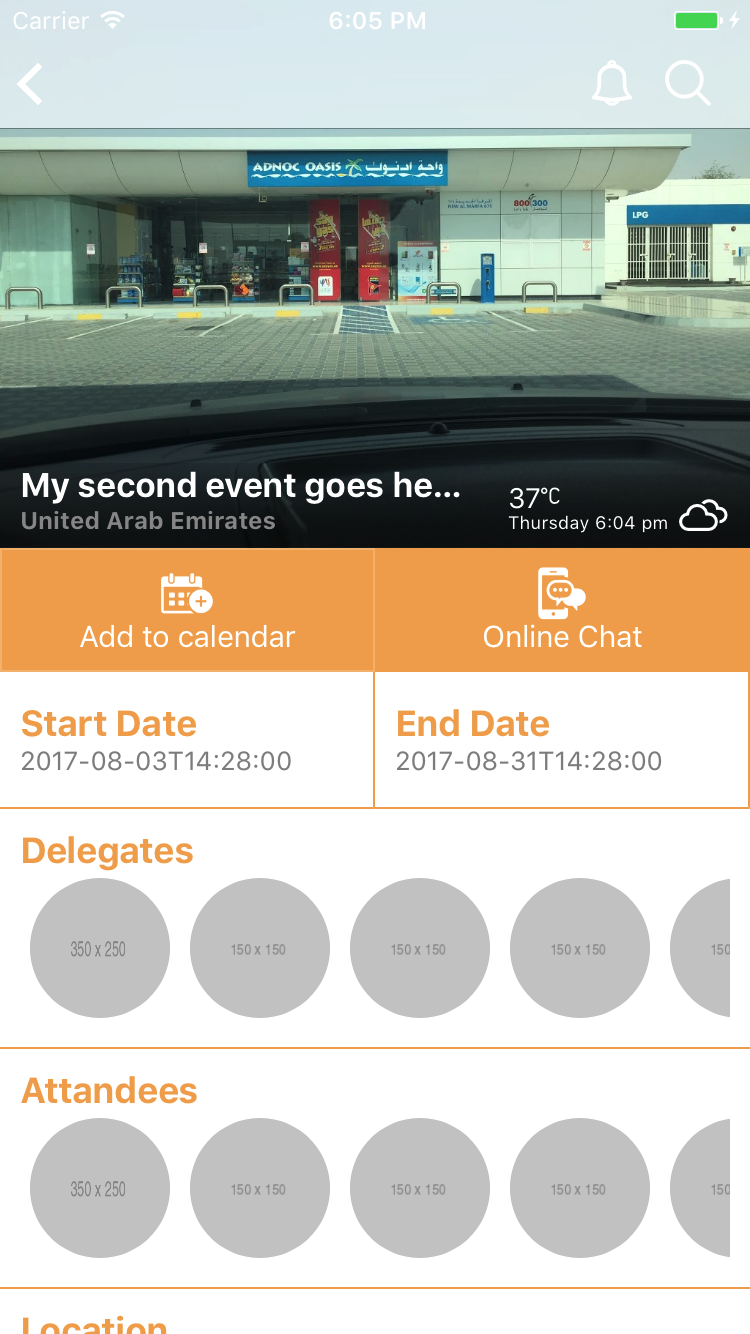Open the first delegate labeled 350 x 250
This screenshot has height=1334, width=750.
(x=99, y=948)
